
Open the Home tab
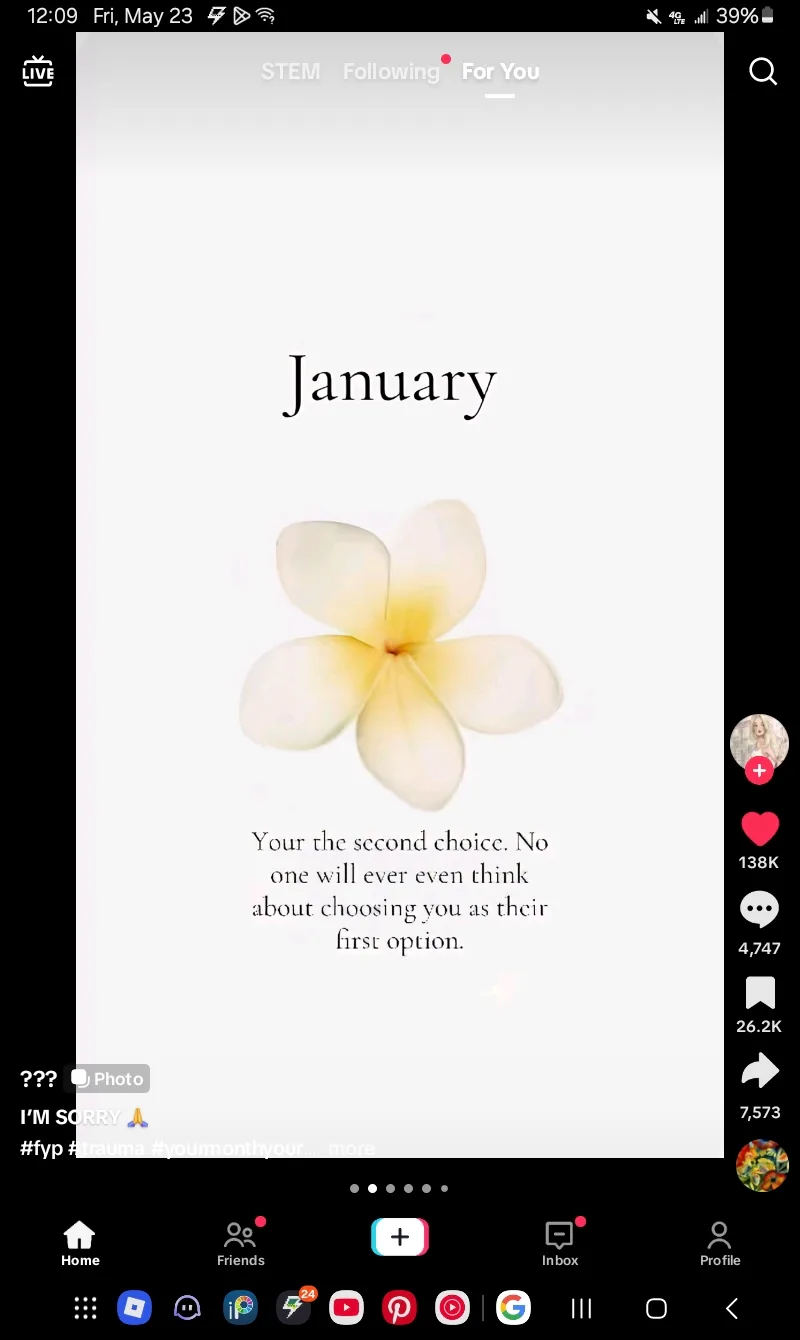[x=80, y=1244]
